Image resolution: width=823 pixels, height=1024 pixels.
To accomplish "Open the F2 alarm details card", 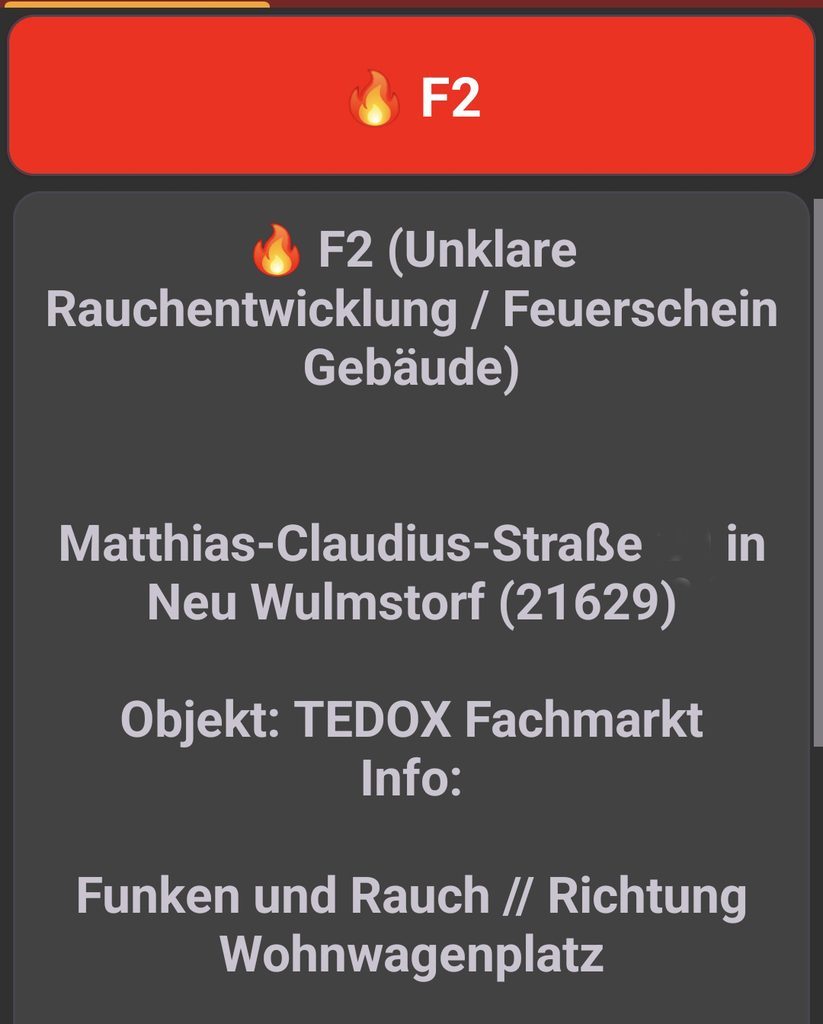I will click(x=411, y=607).
